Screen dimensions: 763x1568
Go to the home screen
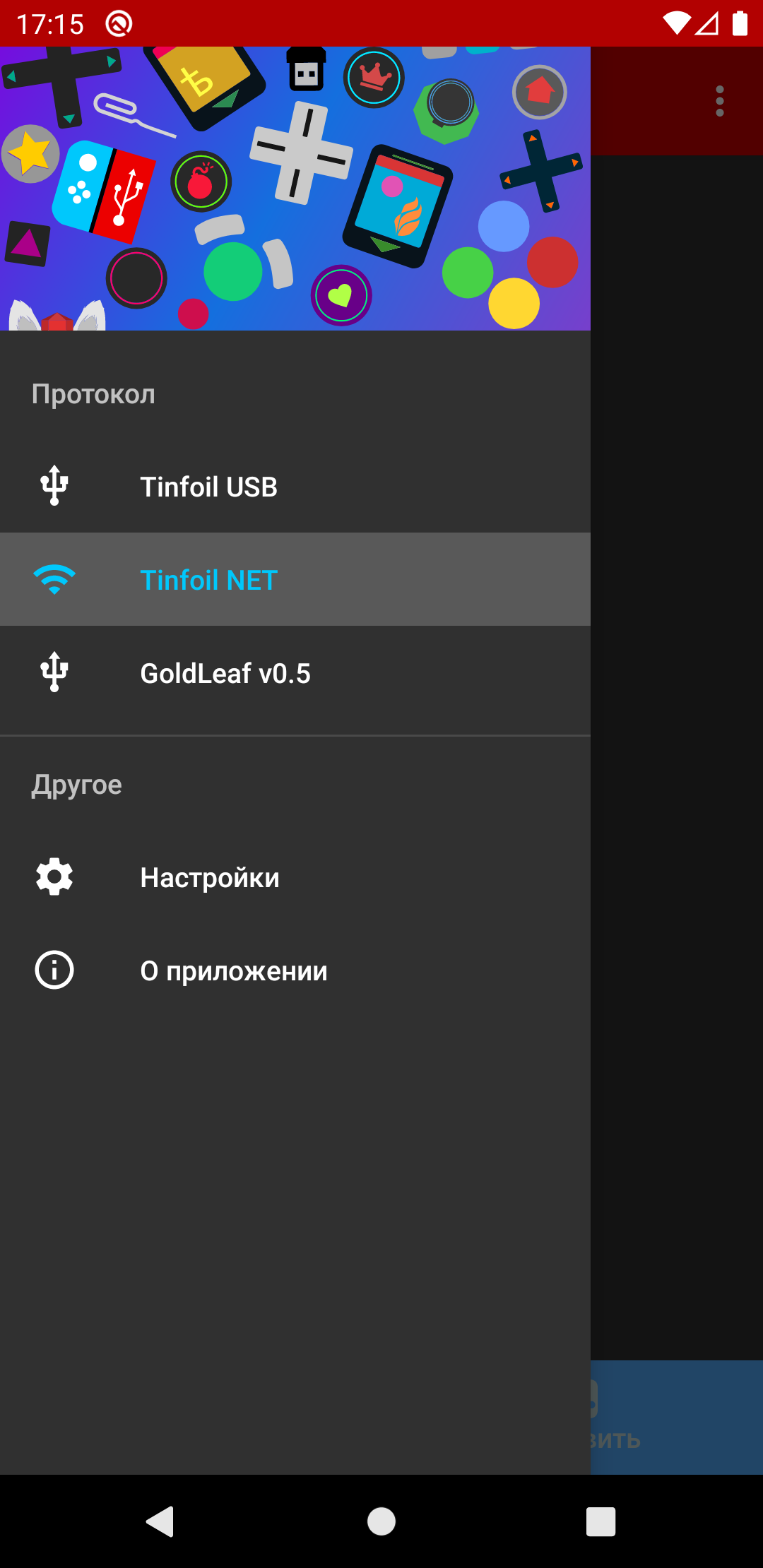pos(381,1521)
